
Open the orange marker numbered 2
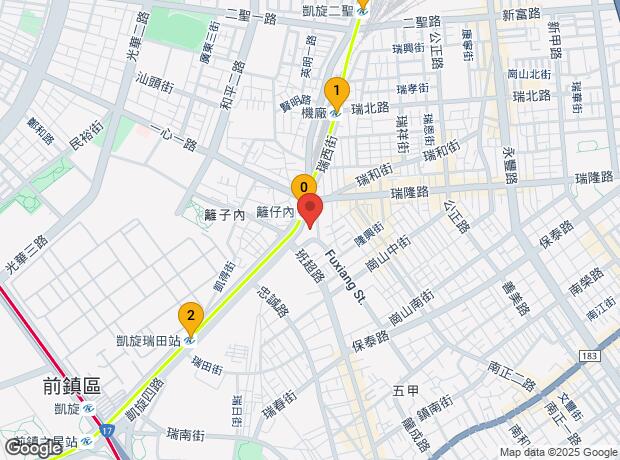[189, 317]
